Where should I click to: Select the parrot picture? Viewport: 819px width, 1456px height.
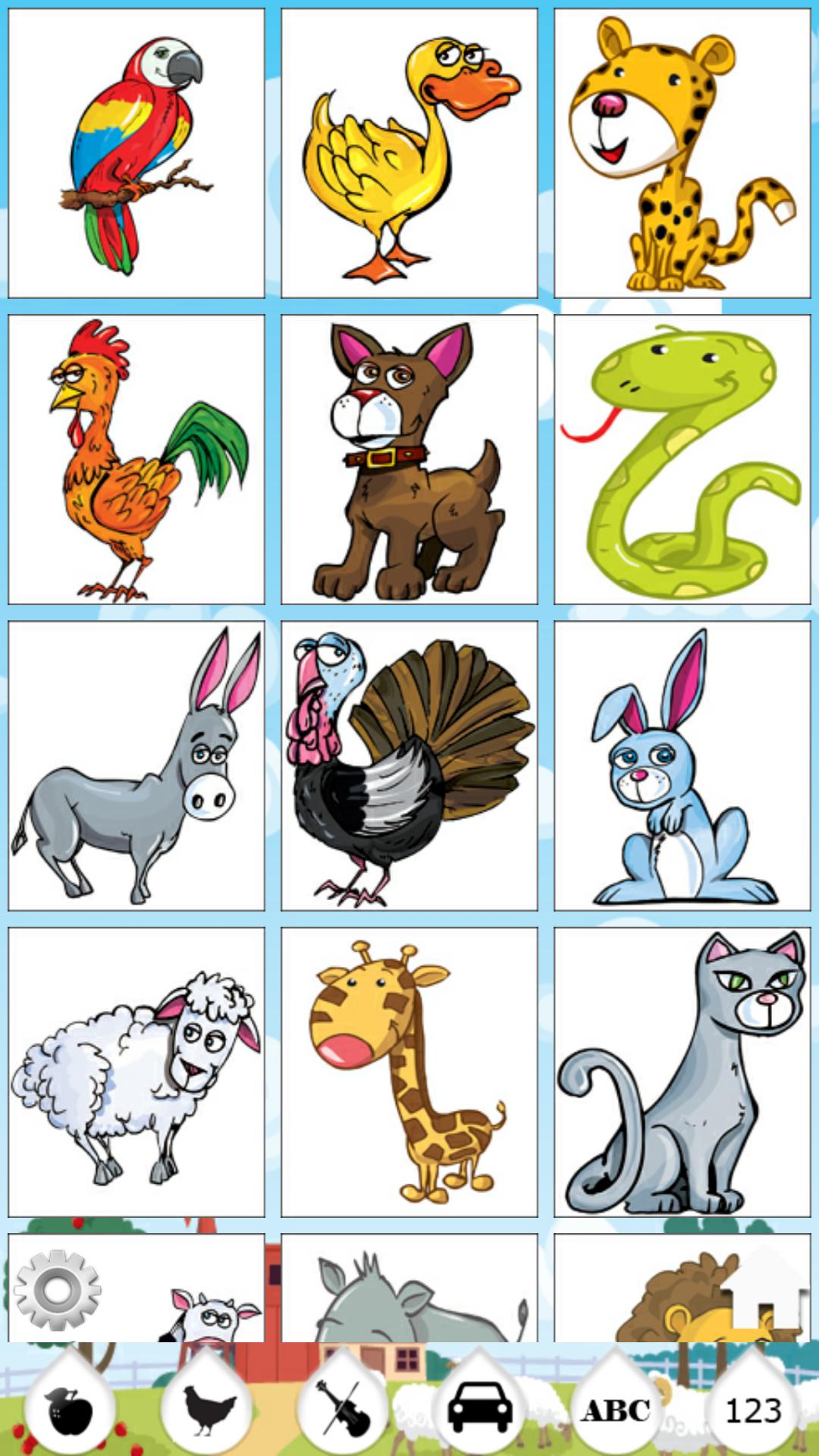point(136,153)
